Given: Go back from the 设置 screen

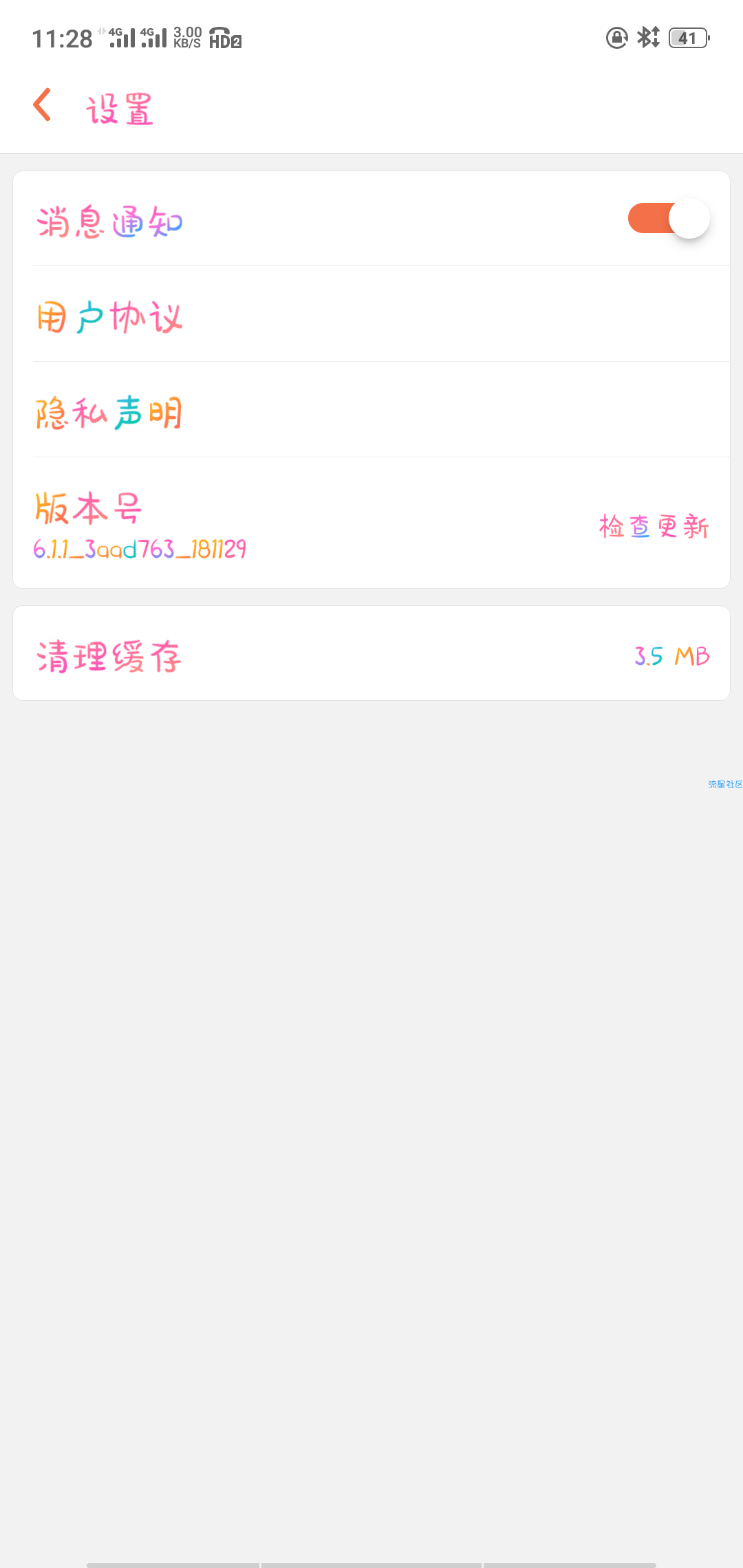Looking at the screenshot, I should (x=43, y=105).
